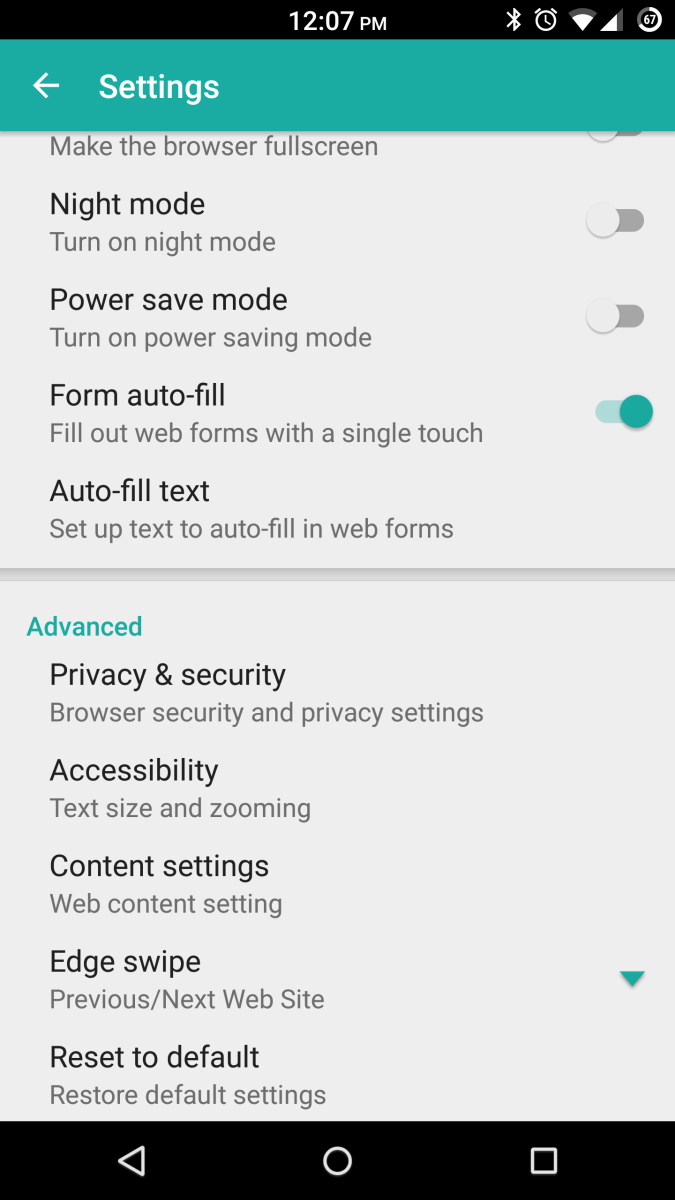Disable the Form auto-fill switch

click(624, 412)
